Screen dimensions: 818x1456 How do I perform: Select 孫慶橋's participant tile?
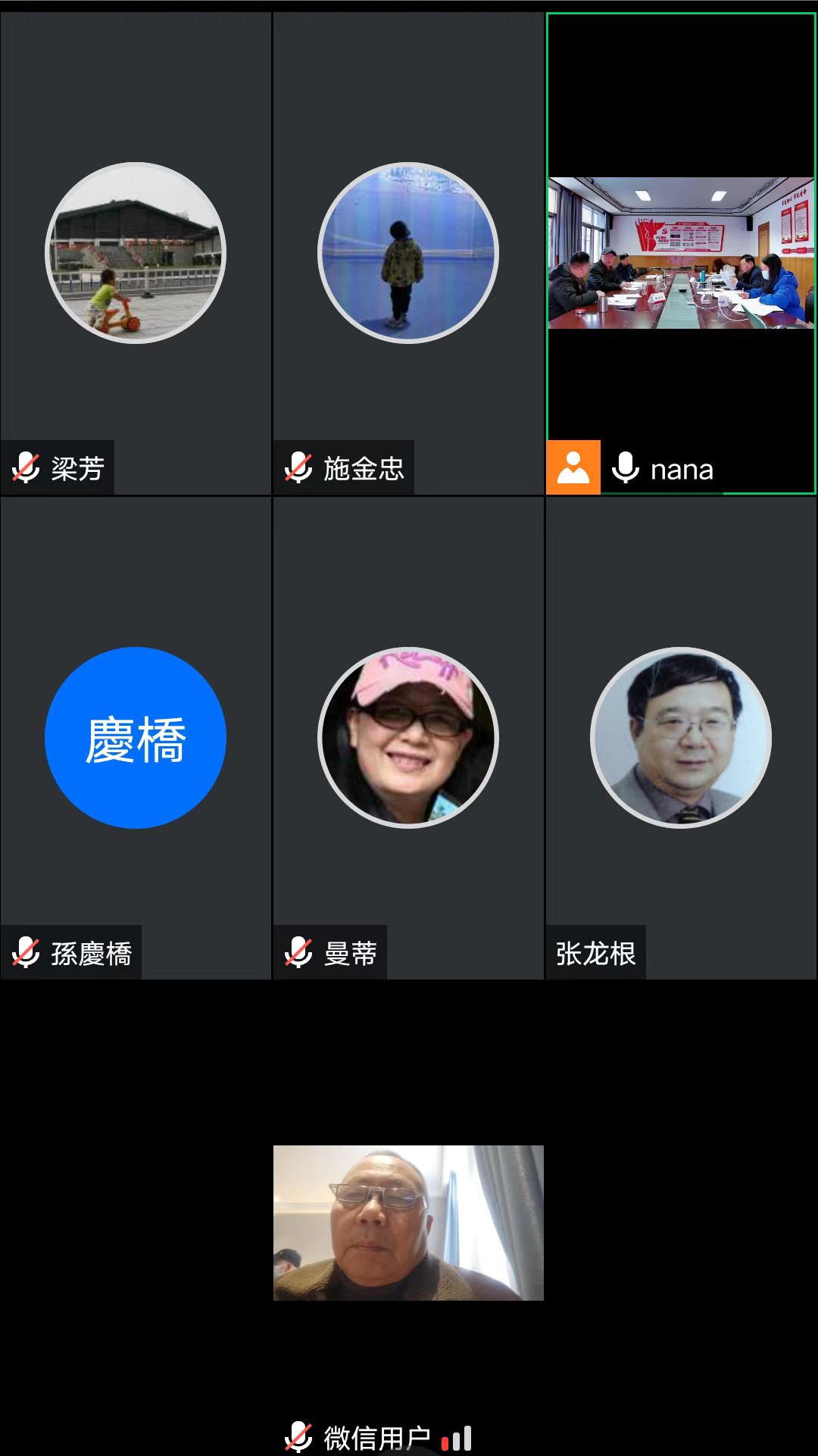[136, 737]
